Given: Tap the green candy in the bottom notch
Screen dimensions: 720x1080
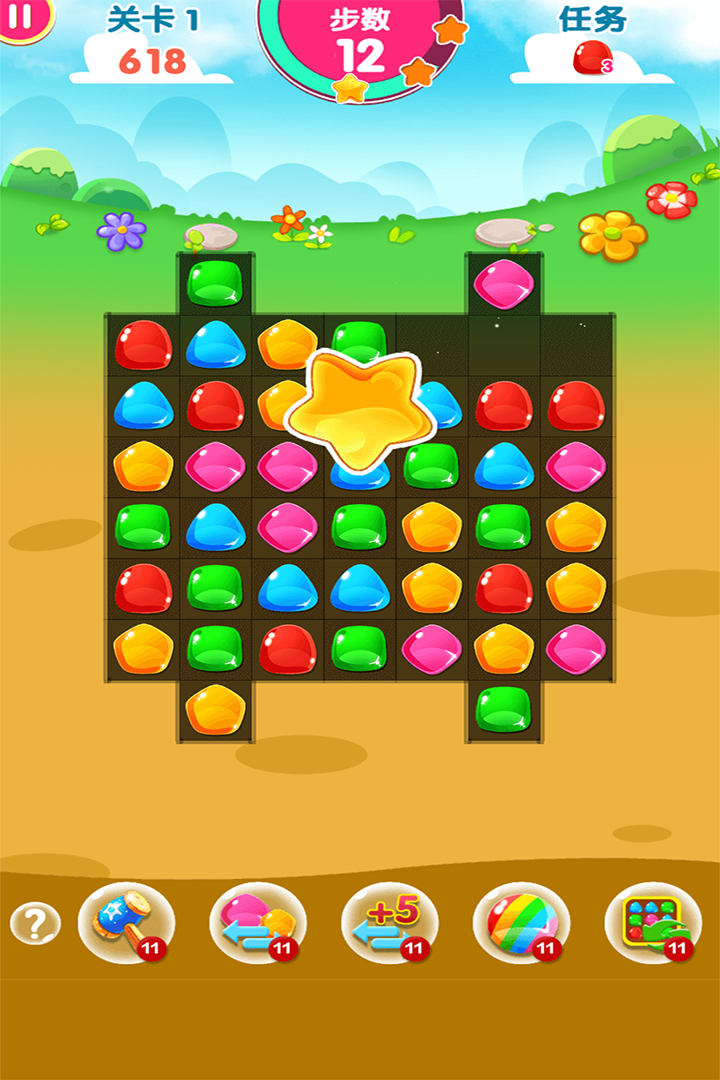Looking at the screenshot, I should [503, 709].
